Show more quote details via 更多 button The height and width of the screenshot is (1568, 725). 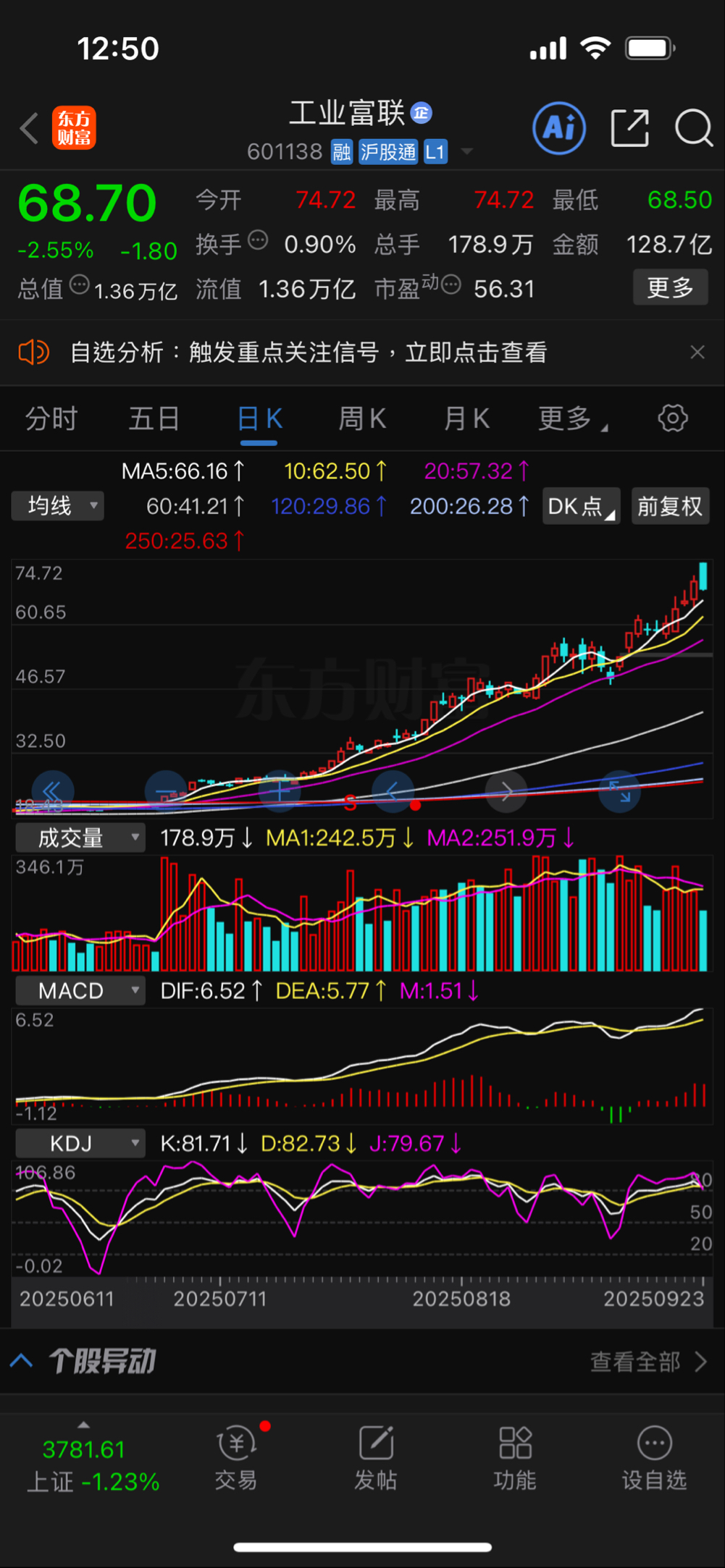pyautogui.click(x=670, y=287)
